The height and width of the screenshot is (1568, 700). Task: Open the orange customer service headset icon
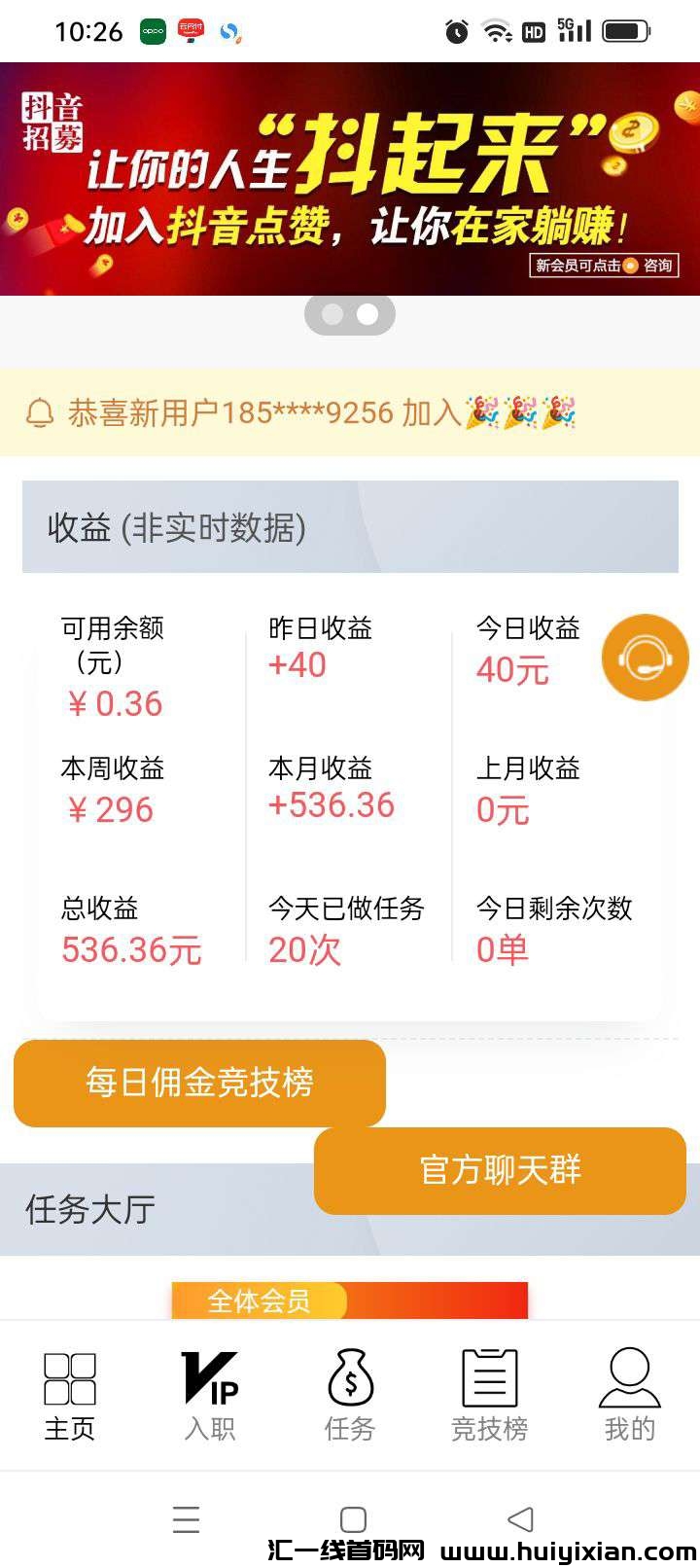646,658
